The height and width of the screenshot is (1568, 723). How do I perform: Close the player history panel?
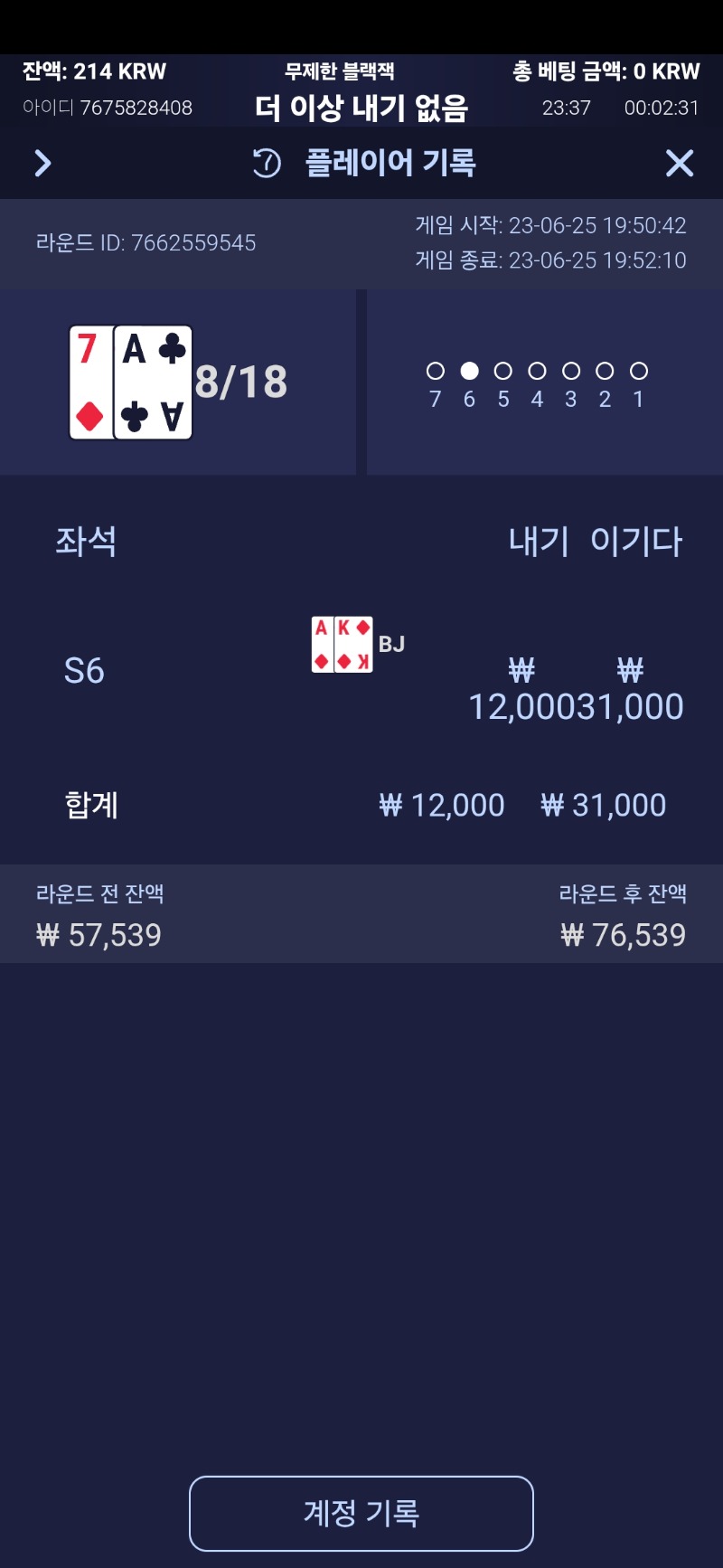pos(679,163)
